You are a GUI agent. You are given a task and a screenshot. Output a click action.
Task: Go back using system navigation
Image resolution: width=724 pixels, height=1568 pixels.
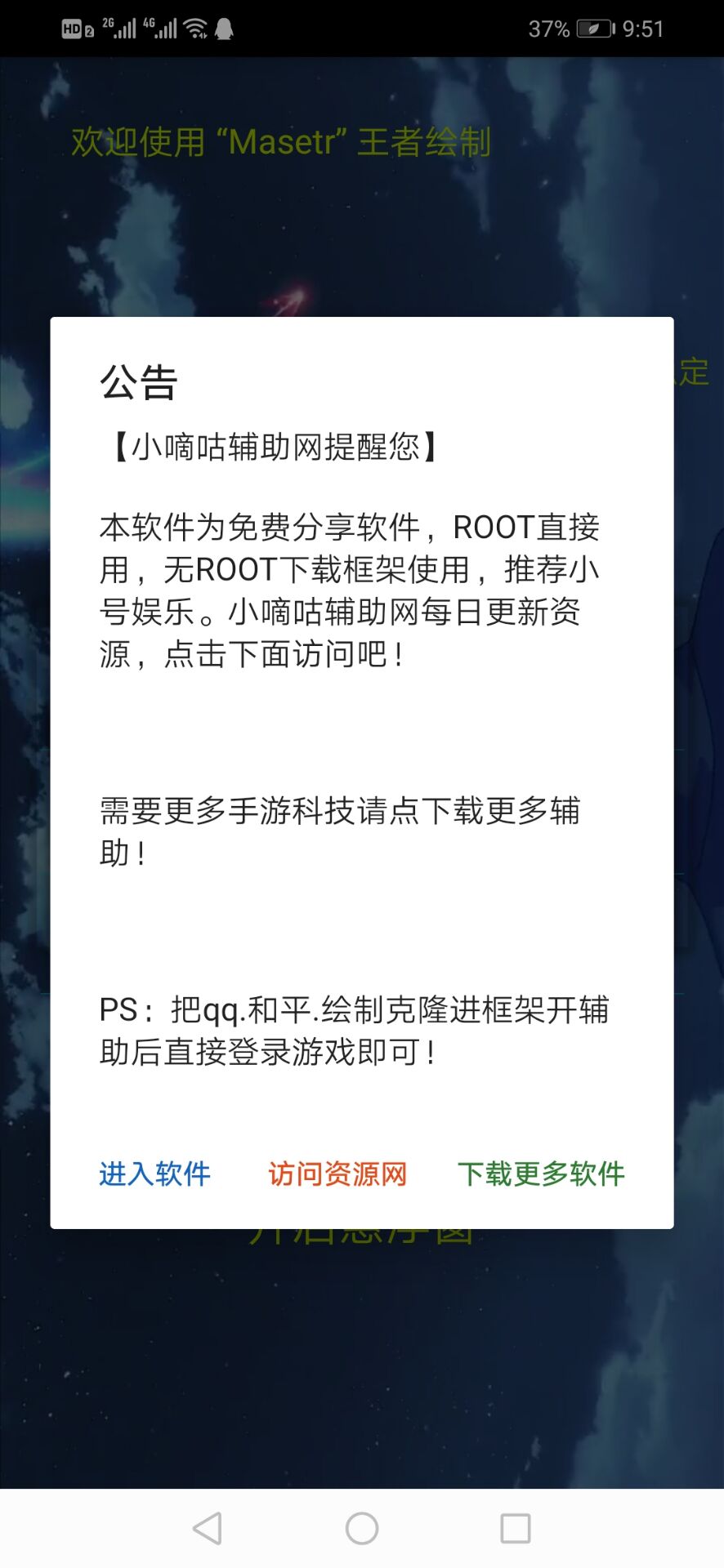tap(208, 1528)
